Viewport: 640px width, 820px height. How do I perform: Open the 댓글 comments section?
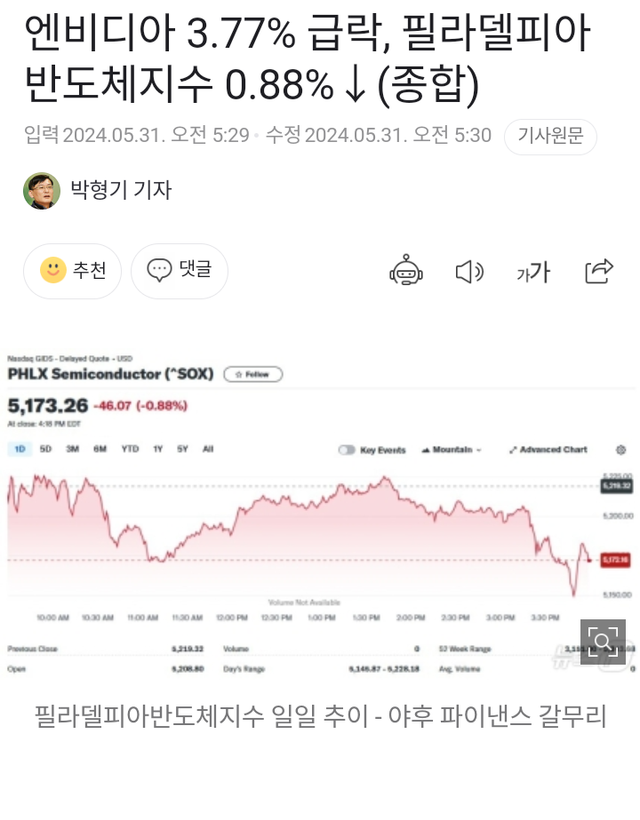coord(179,271)
